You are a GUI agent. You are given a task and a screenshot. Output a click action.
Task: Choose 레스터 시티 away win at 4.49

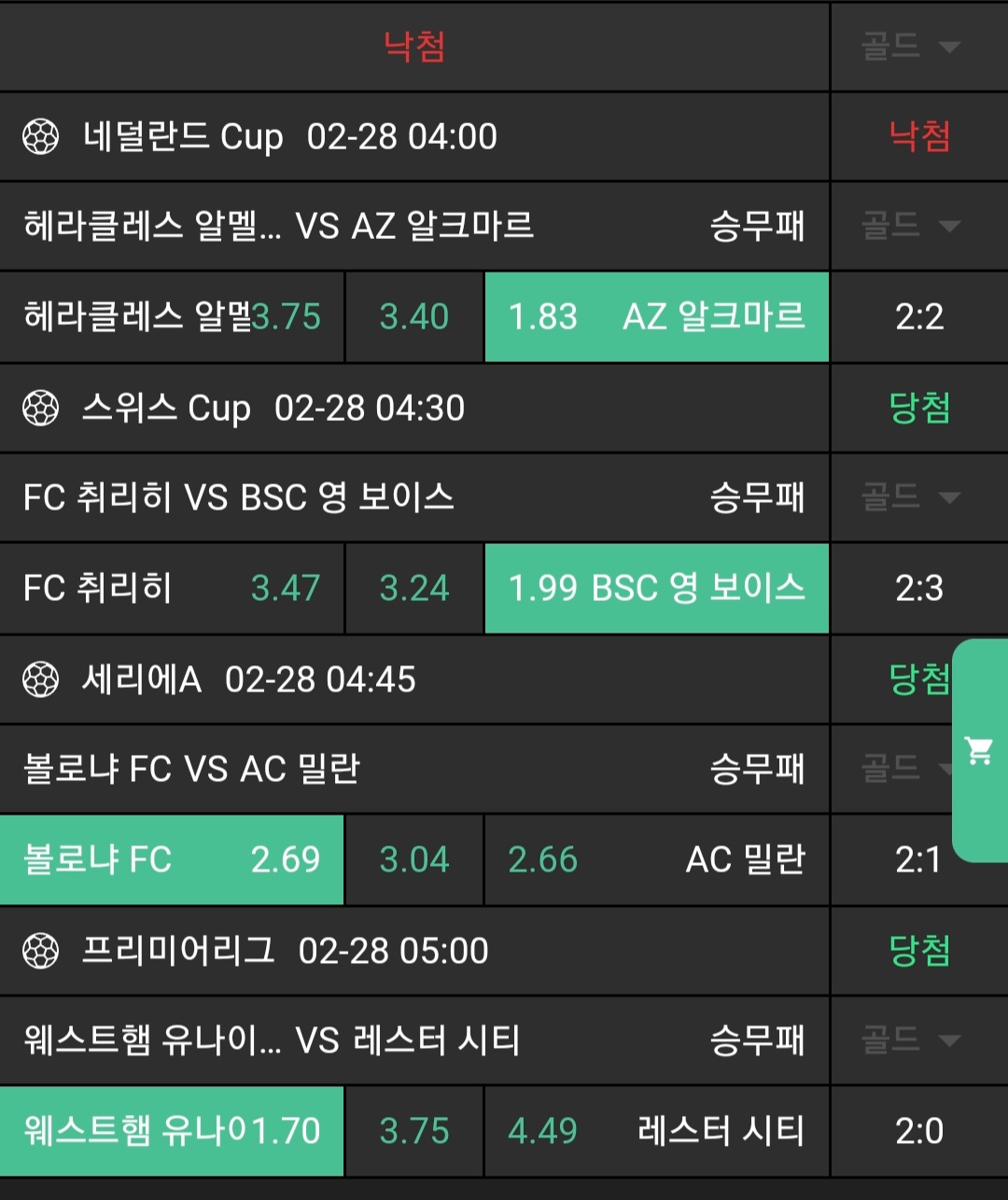(x=656, y=1132)
